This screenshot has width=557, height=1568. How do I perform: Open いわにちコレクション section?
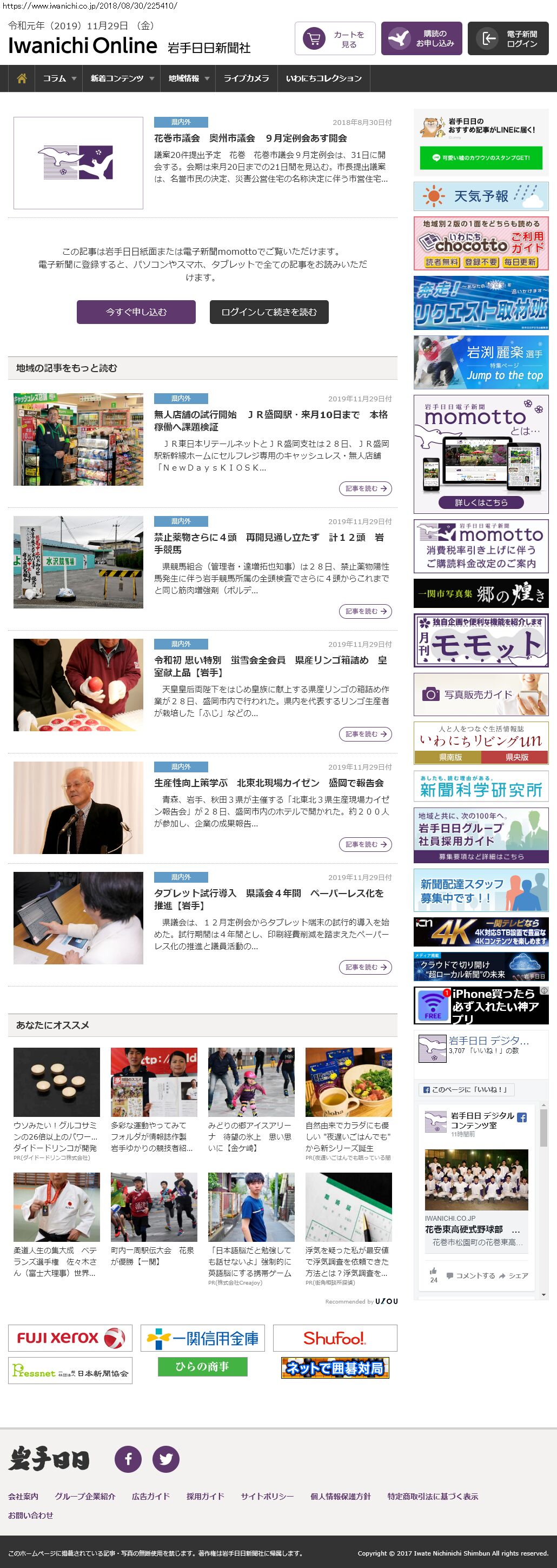[323, 78]
